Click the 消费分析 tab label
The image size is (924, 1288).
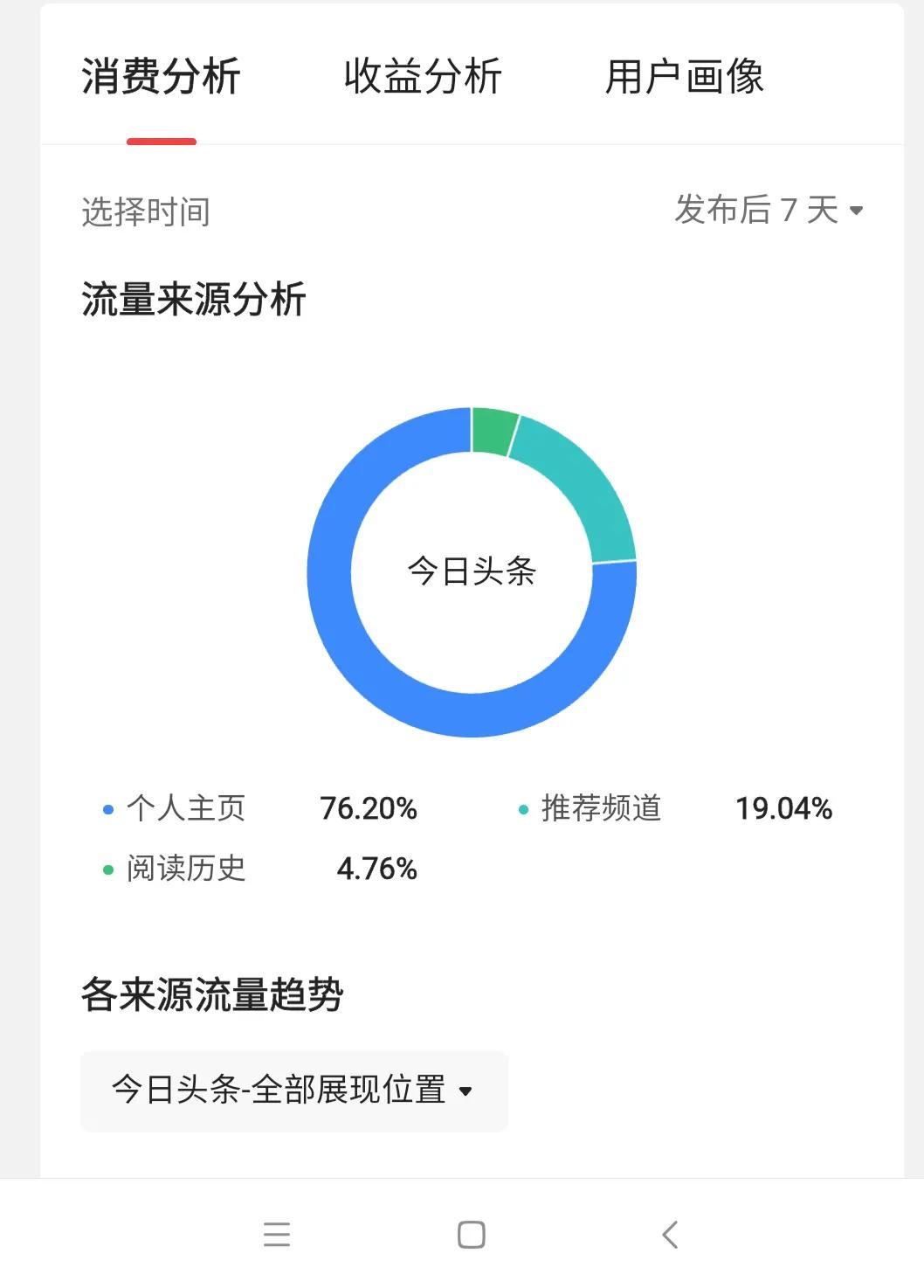[161, 79]
